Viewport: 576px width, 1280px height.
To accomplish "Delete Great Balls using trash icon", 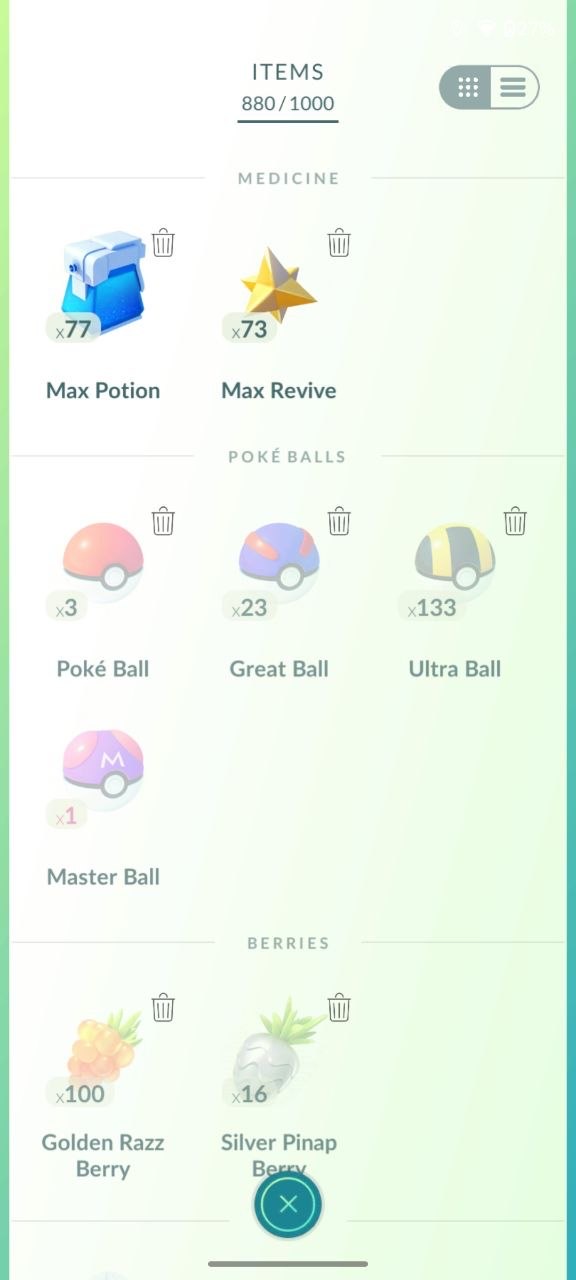I will tap(339, 520).
